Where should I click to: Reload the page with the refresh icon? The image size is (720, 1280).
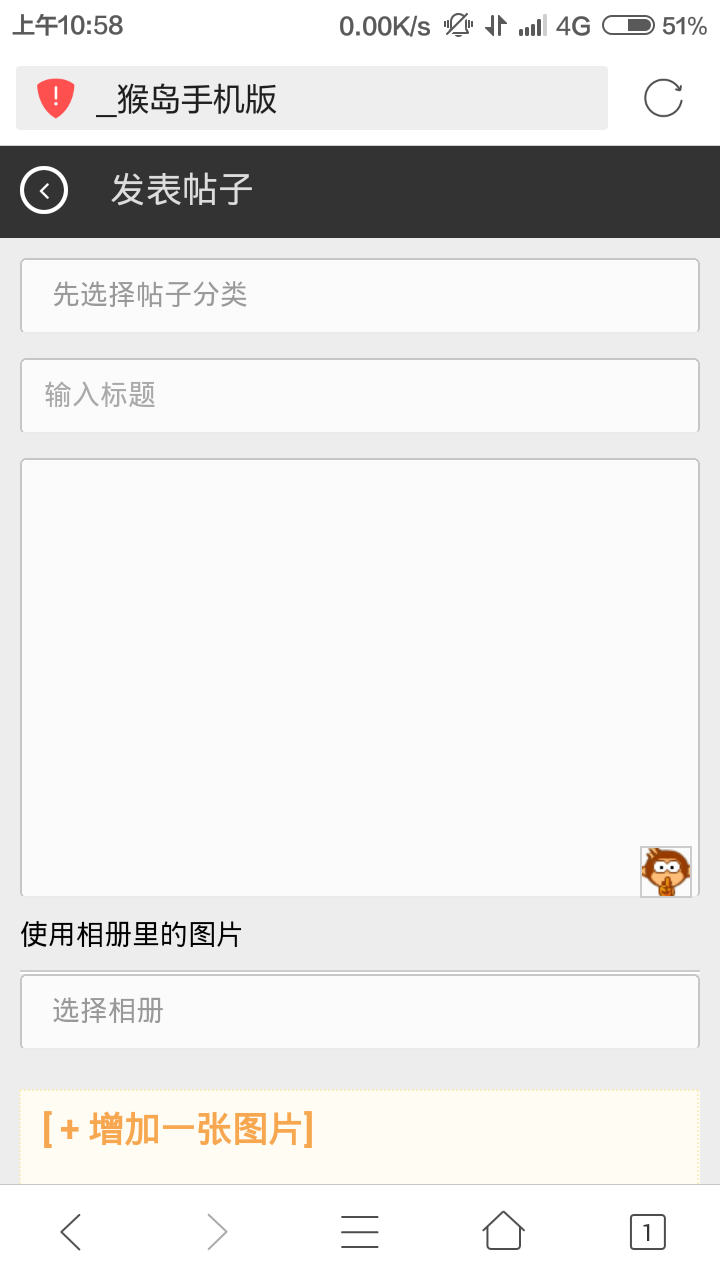pos(663,98)
